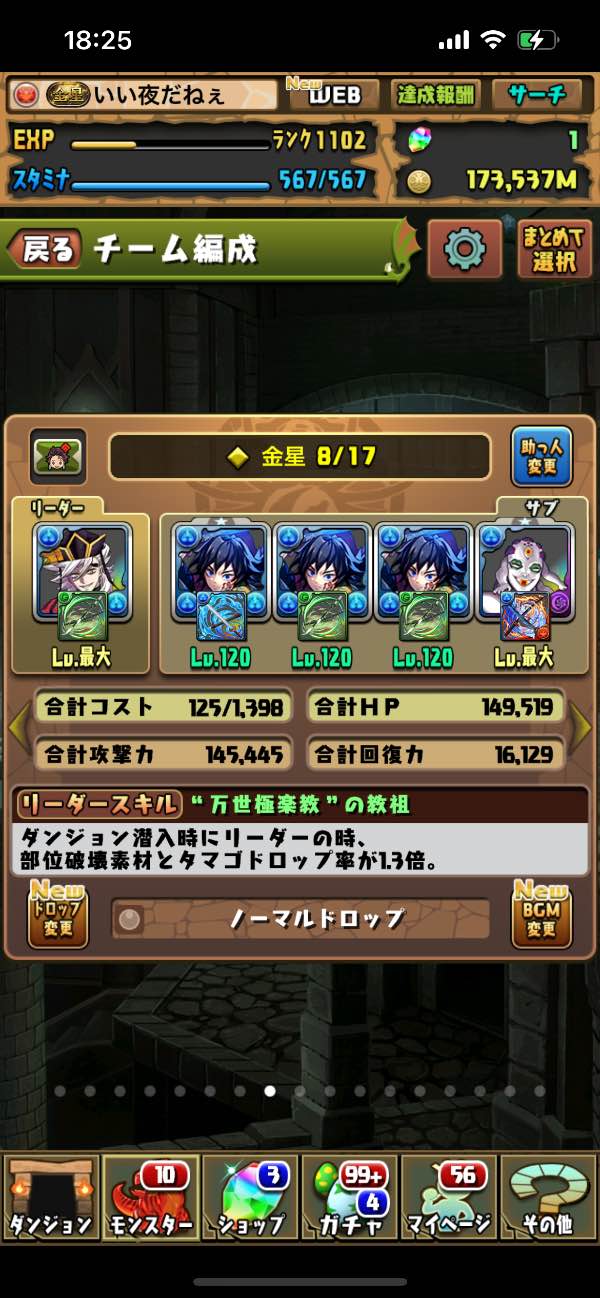Open the gear settings icon
The image size is (600, 1298).
coord(464,249)
